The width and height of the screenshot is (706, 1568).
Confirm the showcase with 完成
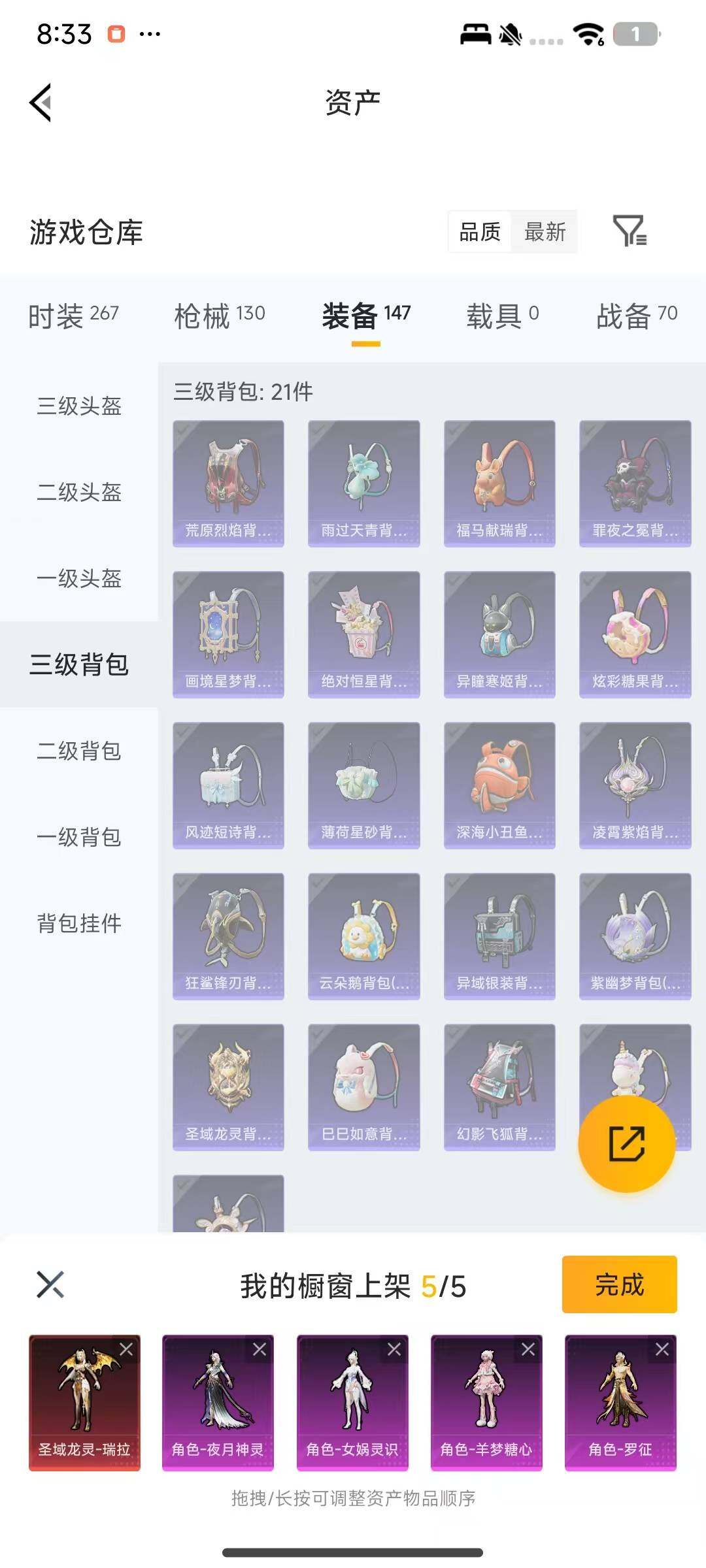[x=619, y=1284]
